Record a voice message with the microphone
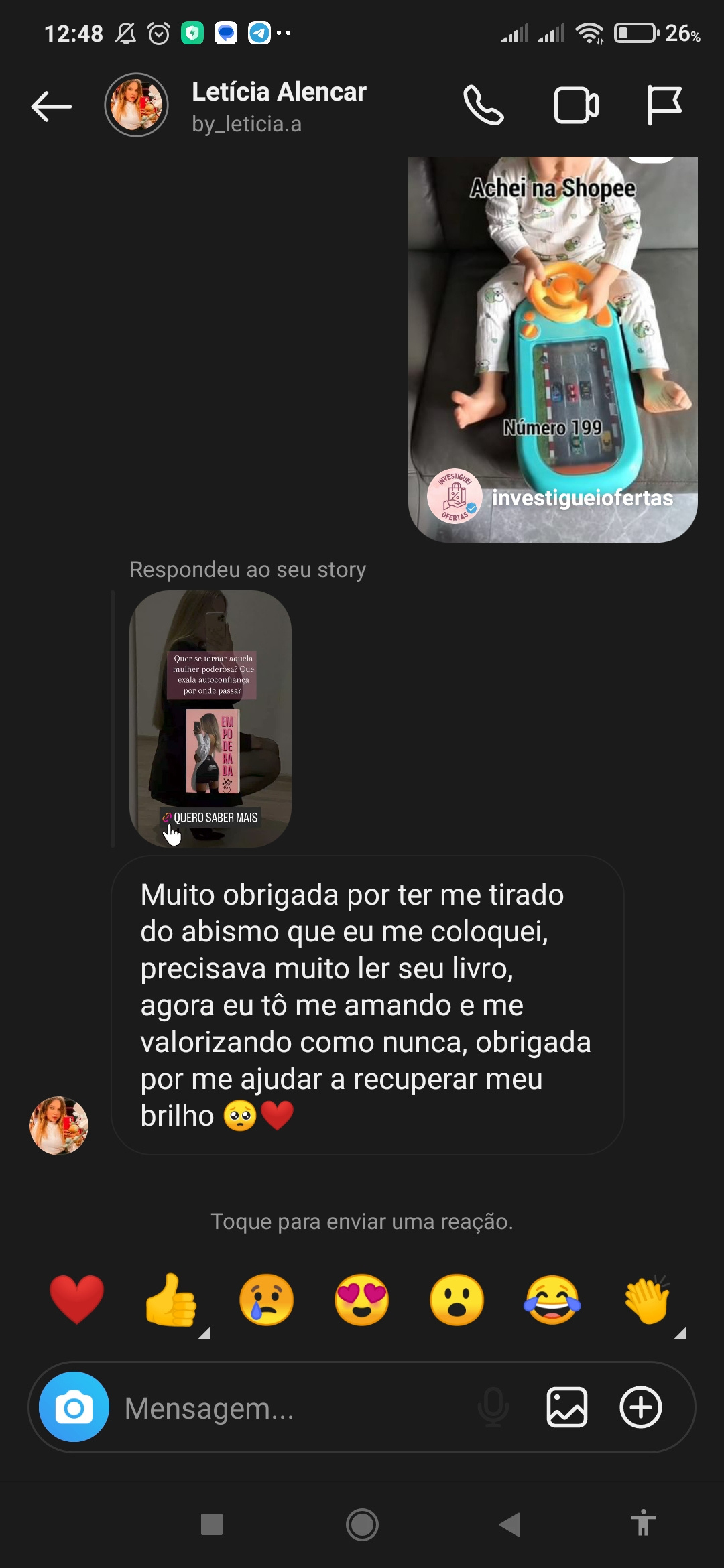The width and height of the screenshot is (724, 1568). 493,1408
